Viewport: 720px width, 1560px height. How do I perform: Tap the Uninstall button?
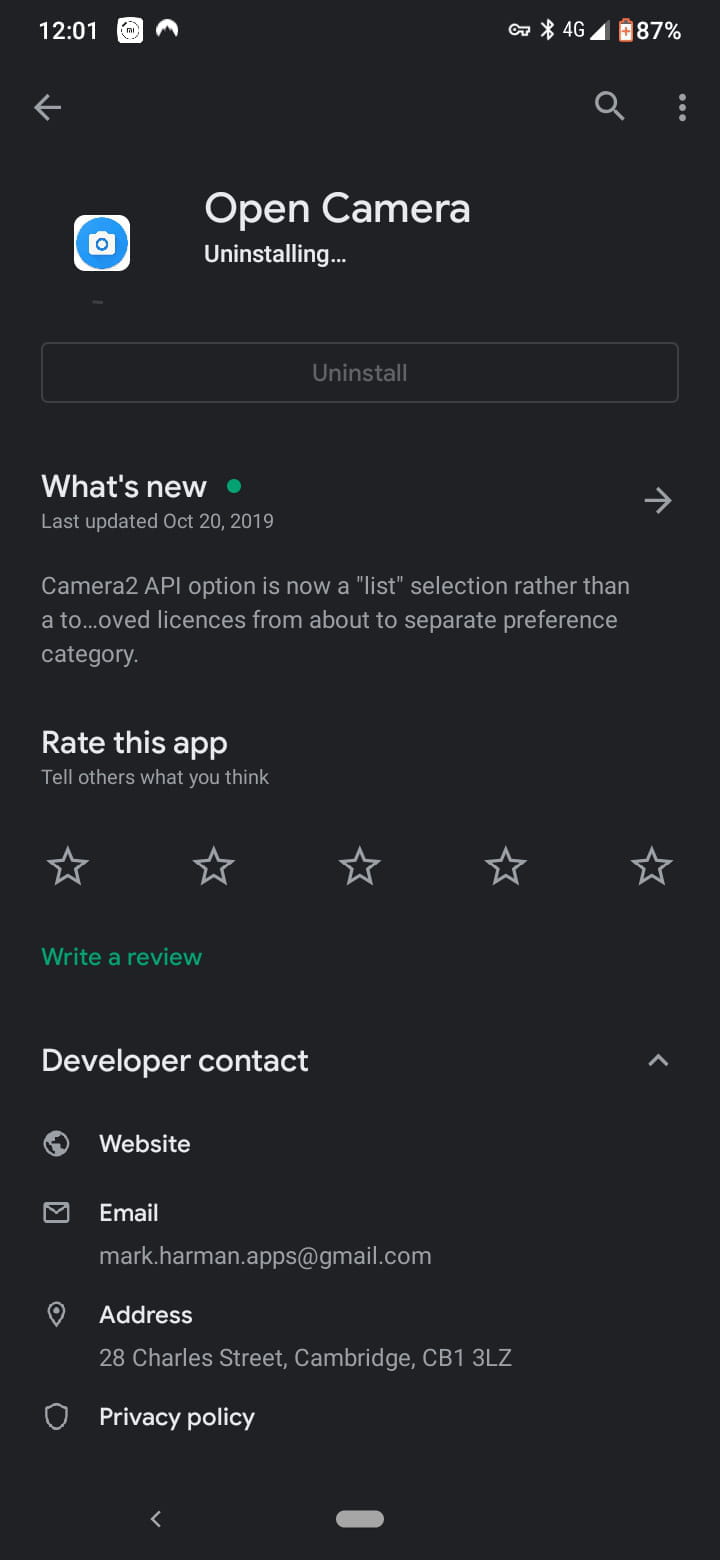360,373
